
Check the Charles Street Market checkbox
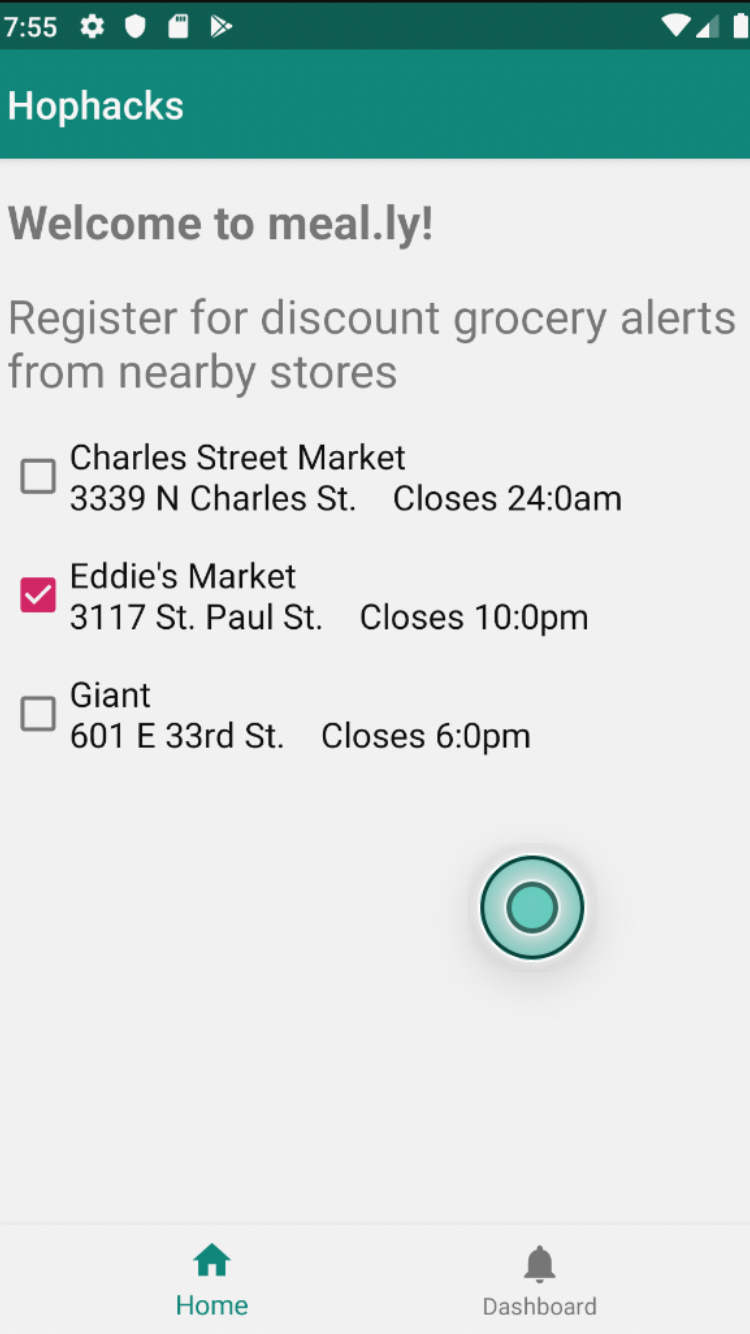point(38,477)
